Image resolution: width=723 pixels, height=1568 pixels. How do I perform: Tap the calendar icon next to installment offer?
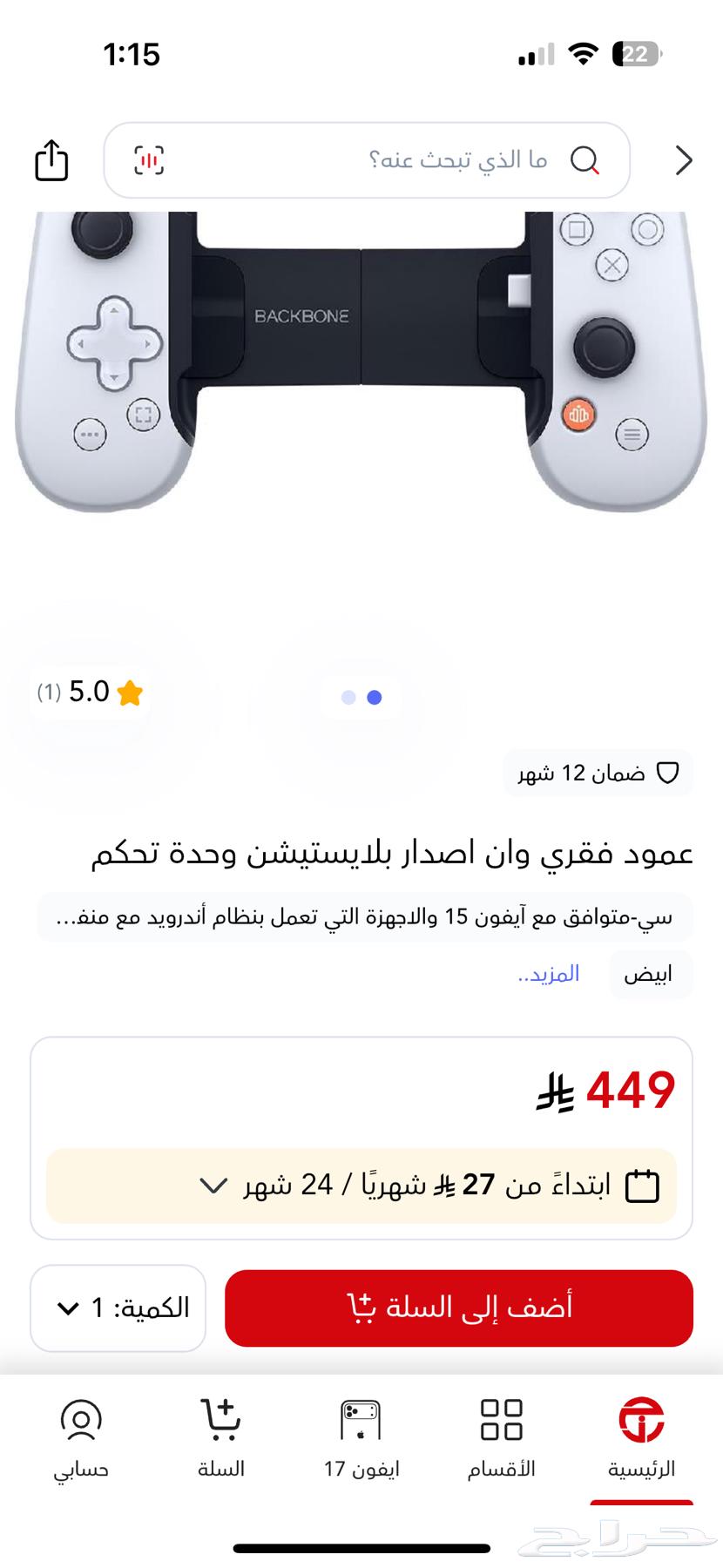pos(644,1185)
